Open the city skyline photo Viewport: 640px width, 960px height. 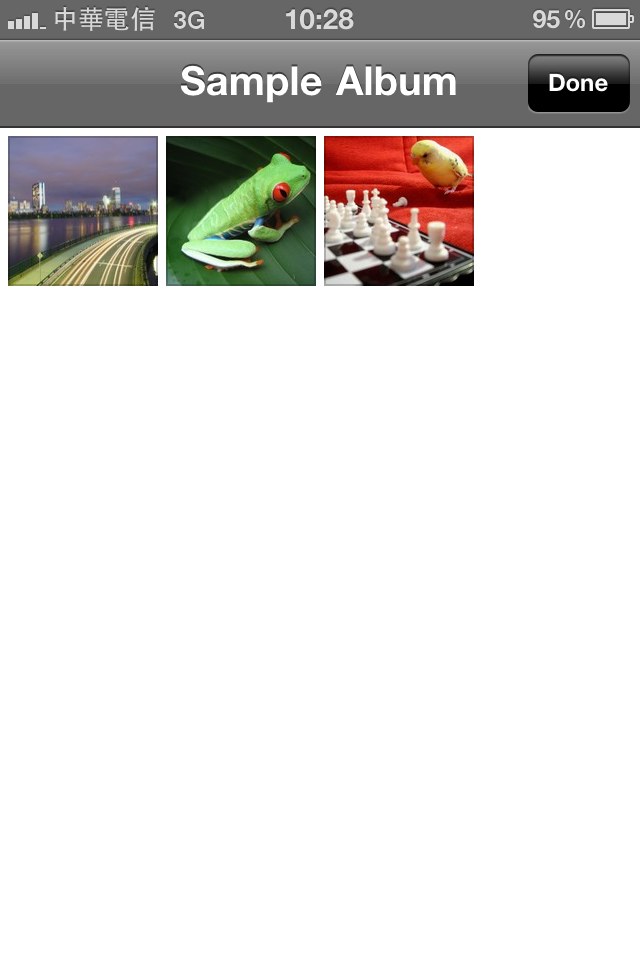83,211
